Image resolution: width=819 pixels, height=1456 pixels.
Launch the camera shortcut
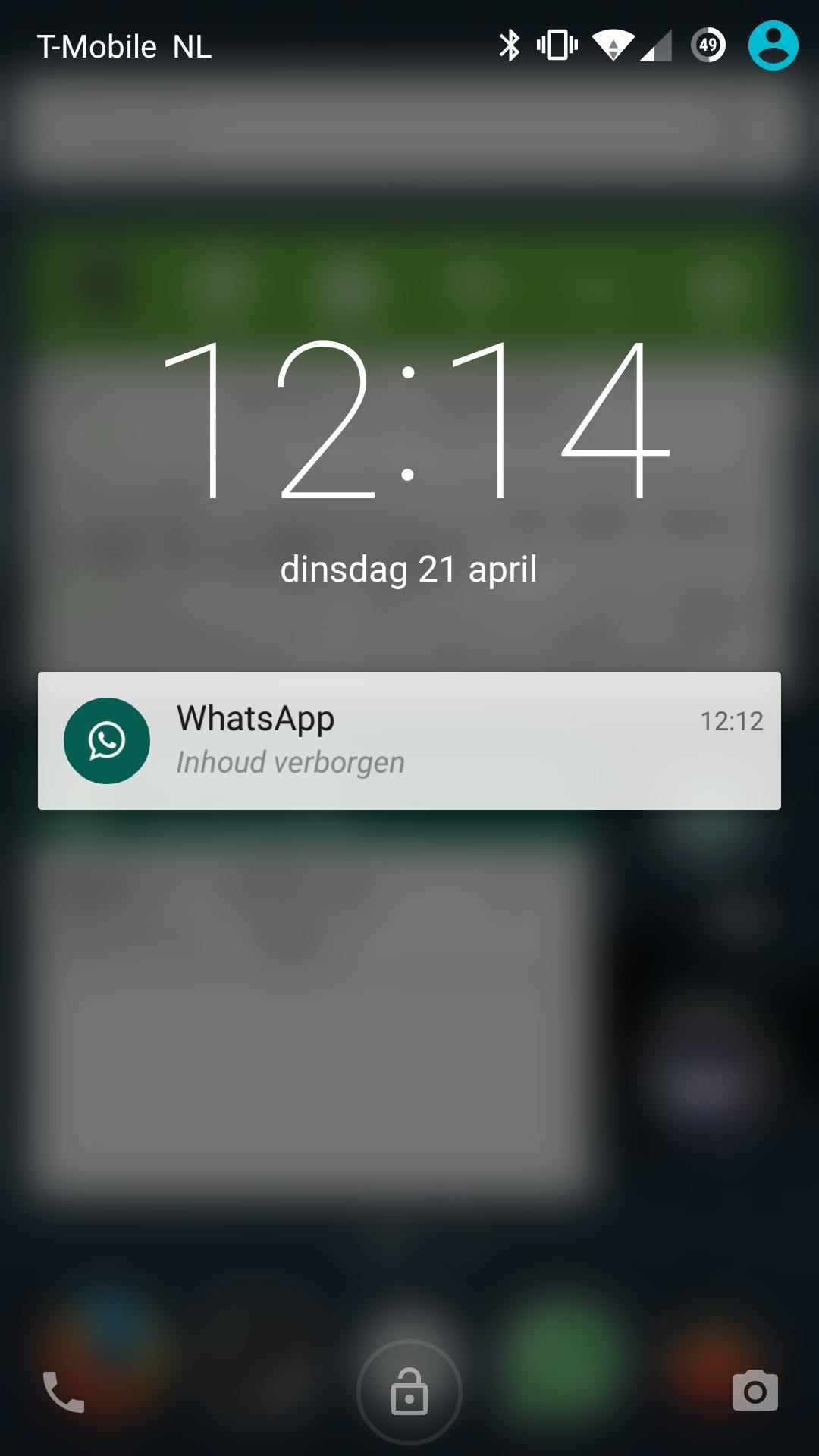755,1391
